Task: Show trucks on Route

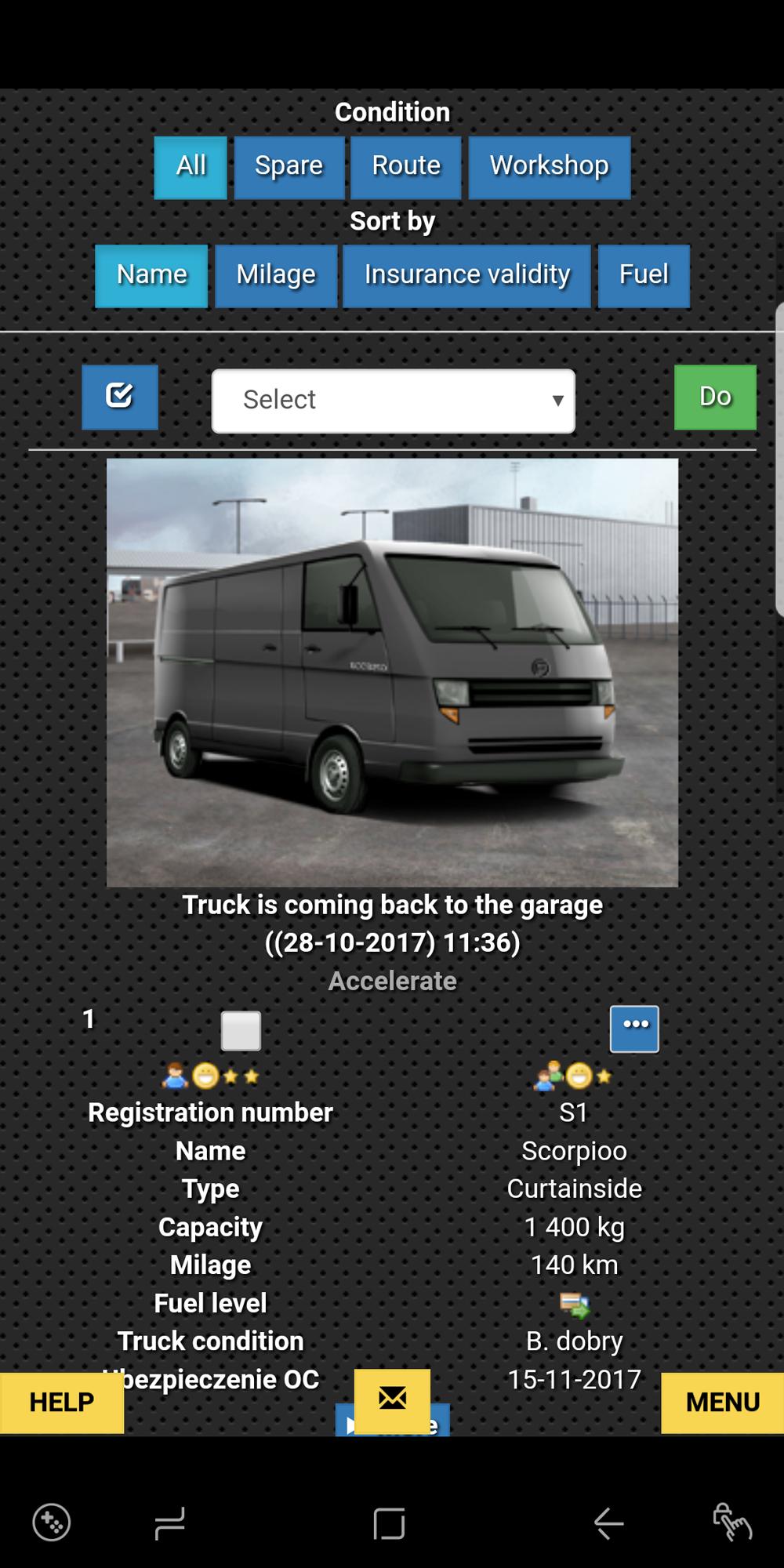Action: (x=405, y=166)
